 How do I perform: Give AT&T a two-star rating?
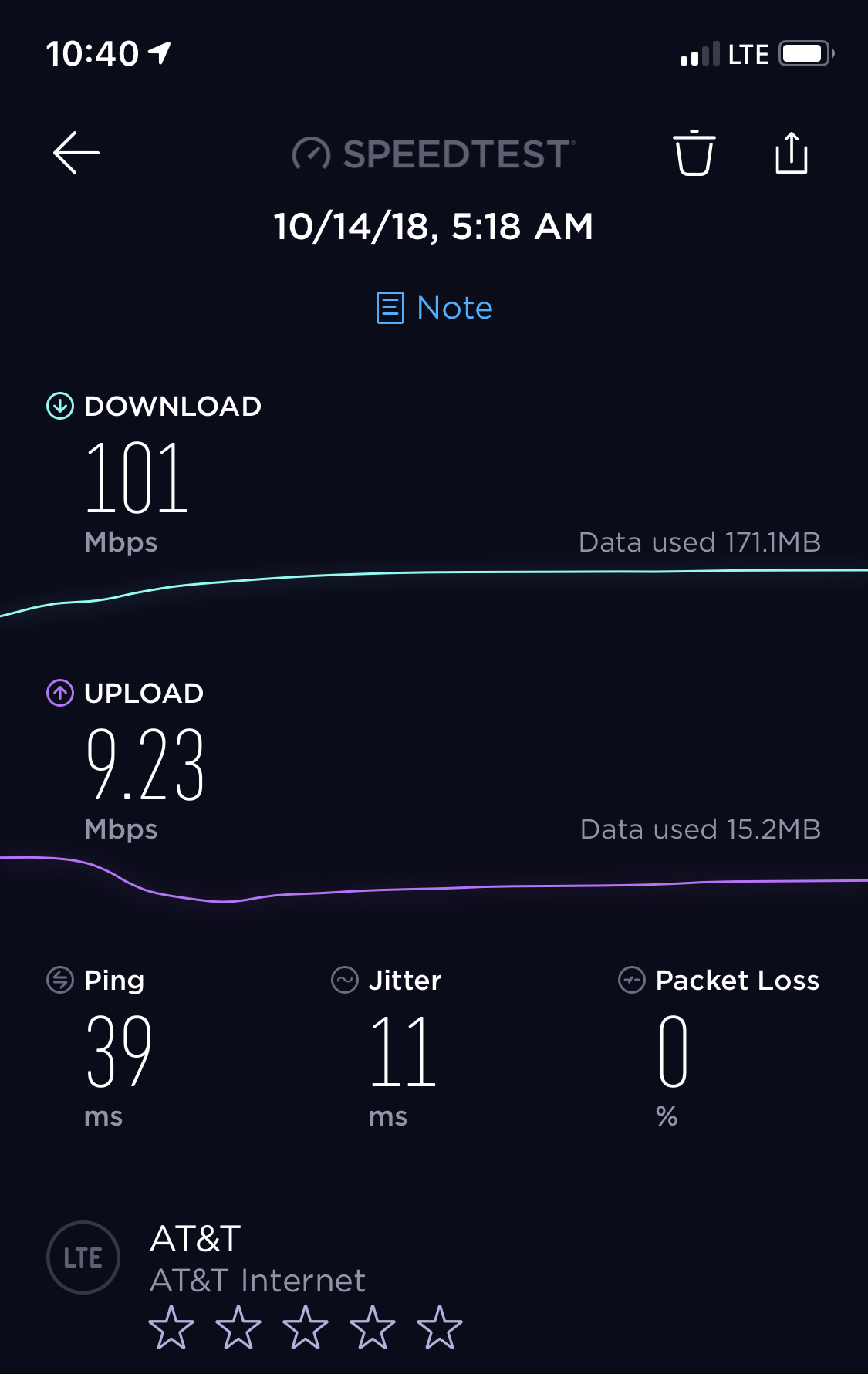coord(238,1327)
